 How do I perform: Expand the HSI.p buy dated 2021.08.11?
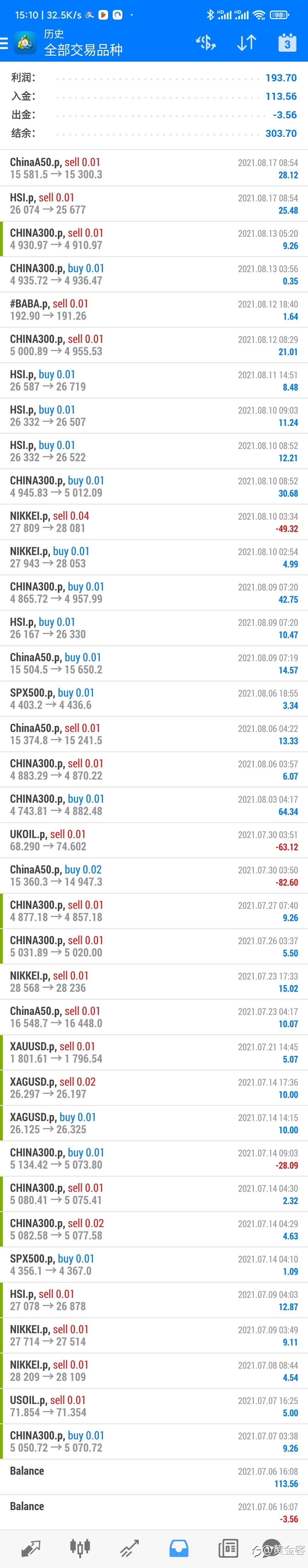(154, 381)
